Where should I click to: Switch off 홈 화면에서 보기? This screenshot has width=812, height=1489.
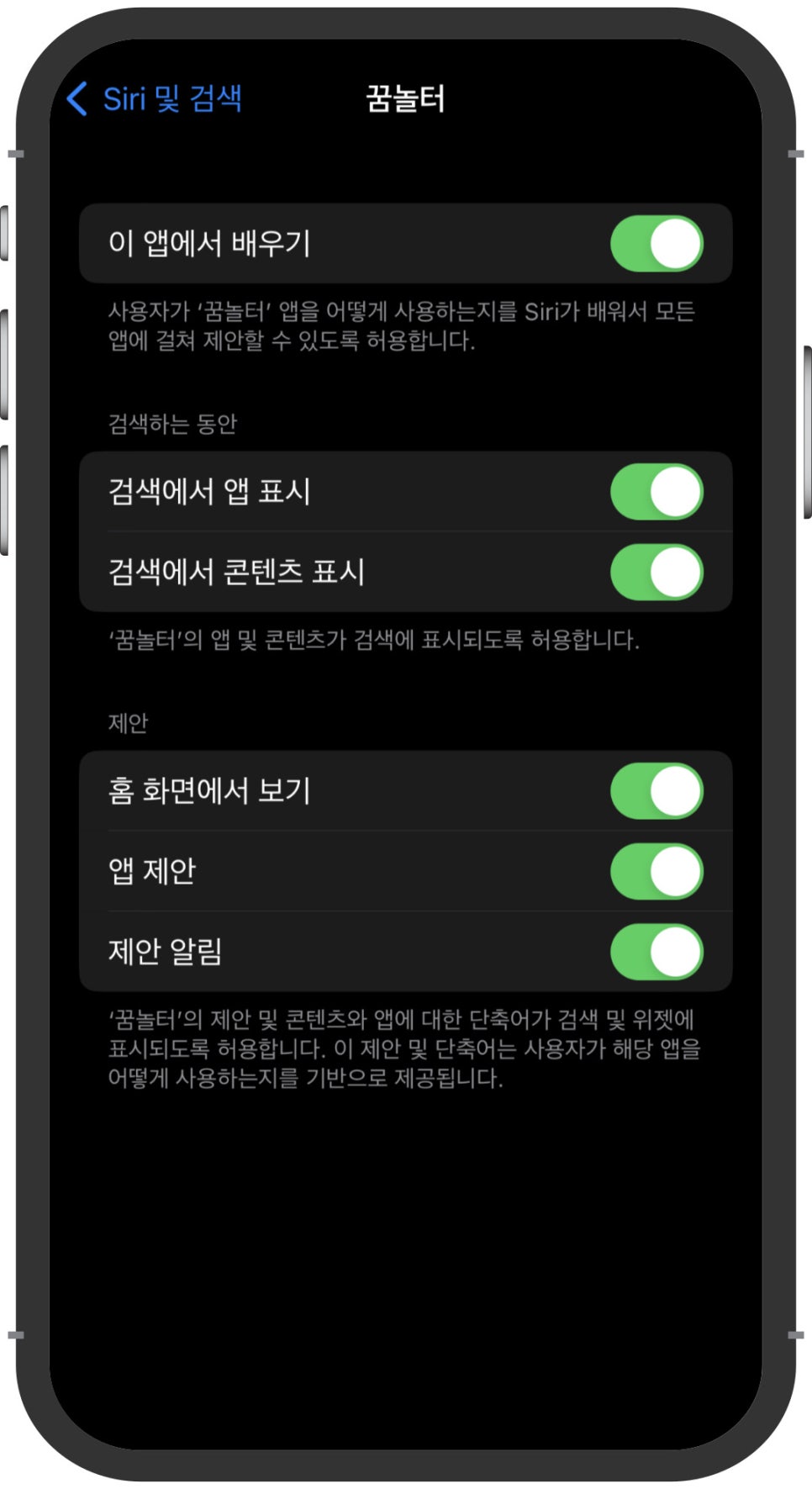(656, 791)
